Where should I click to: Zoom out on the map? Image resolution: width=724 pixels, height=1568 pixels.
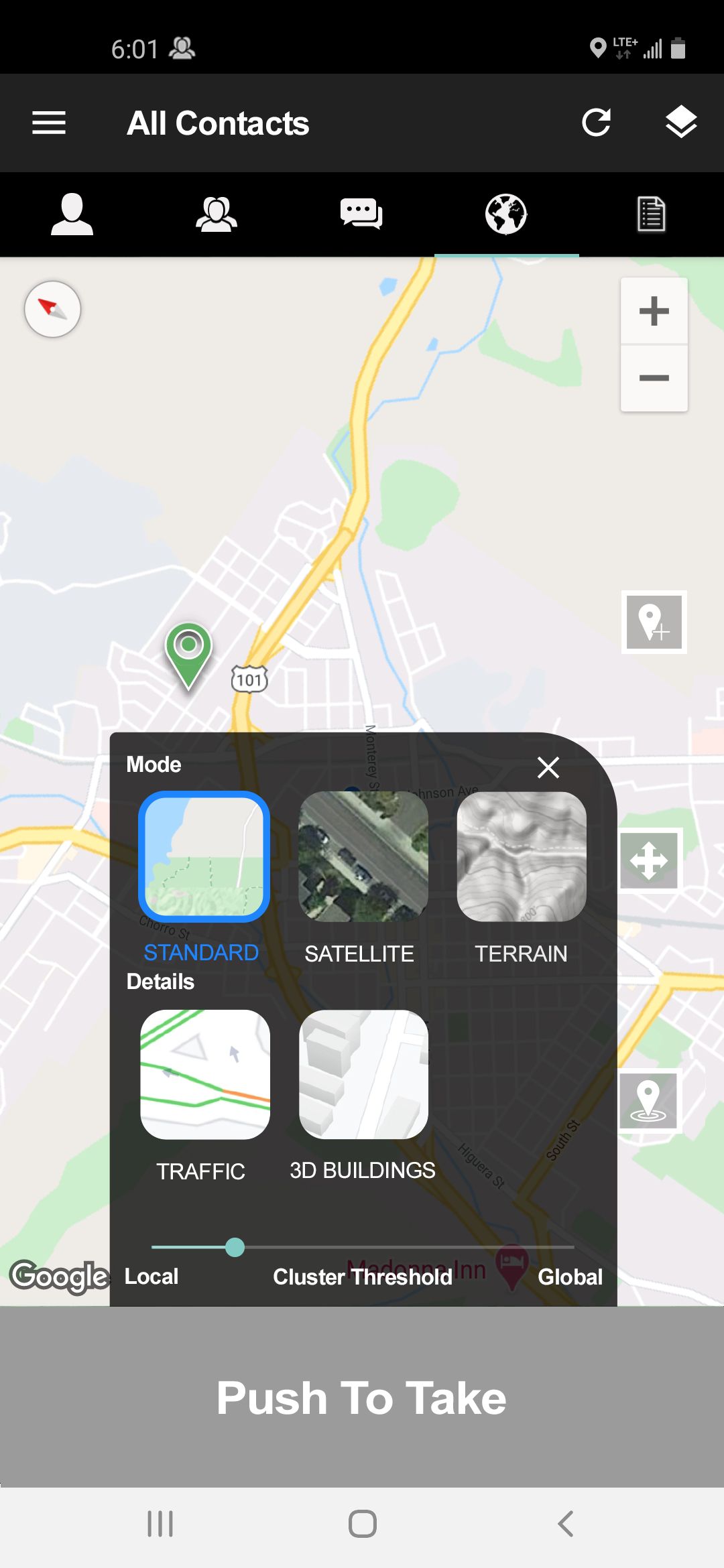[654, 378]
